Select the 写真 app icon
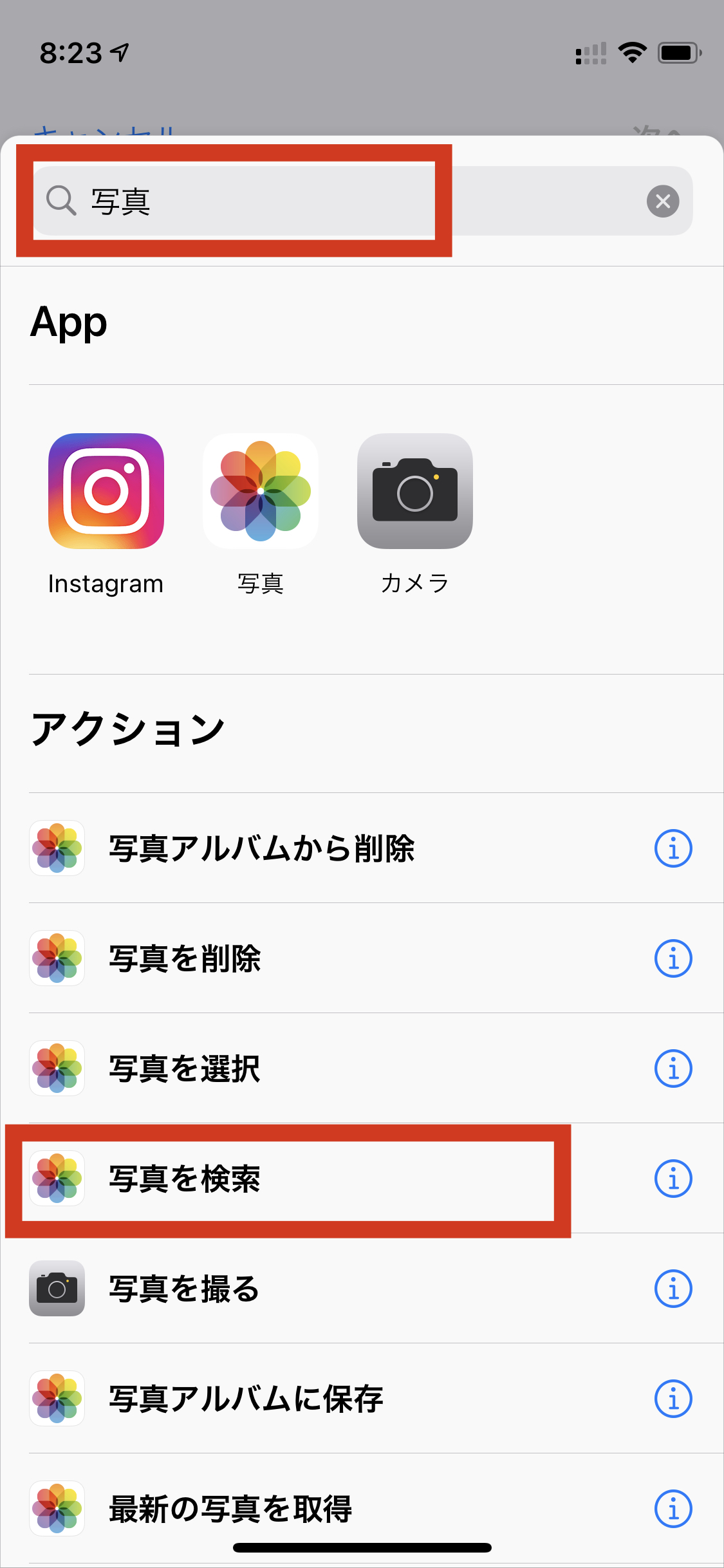 261,491
